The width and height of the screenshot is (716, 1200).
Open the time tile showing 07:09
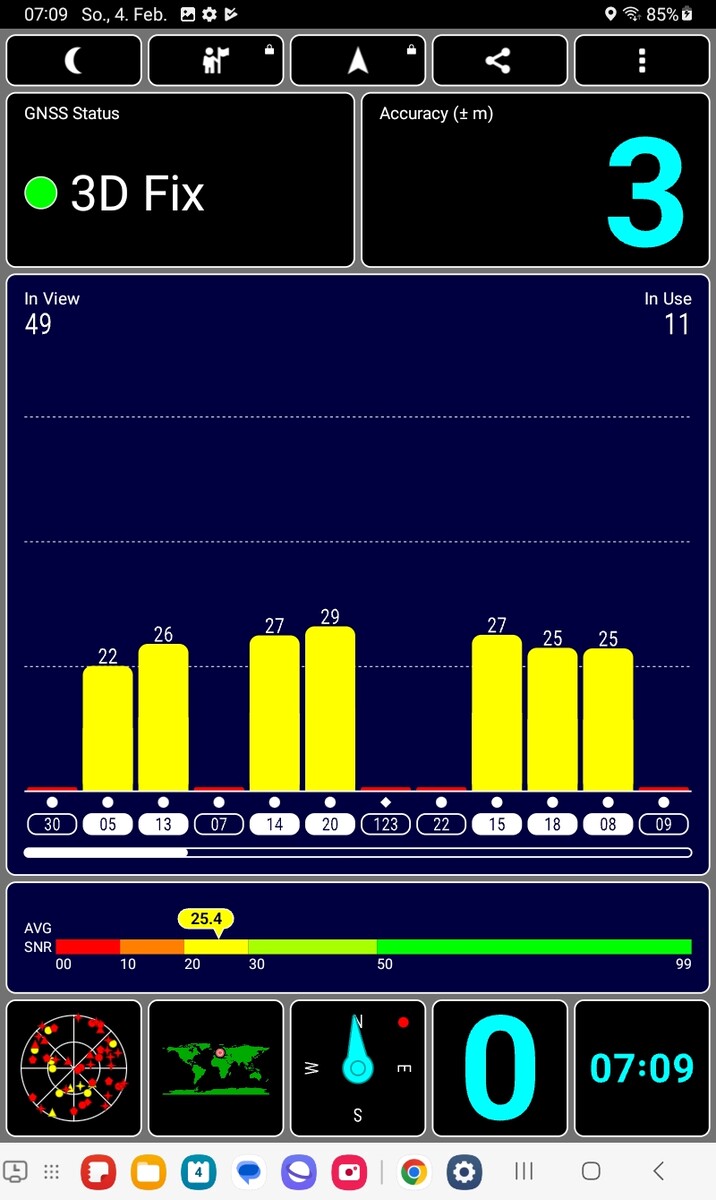click(x=641, y=1068)
